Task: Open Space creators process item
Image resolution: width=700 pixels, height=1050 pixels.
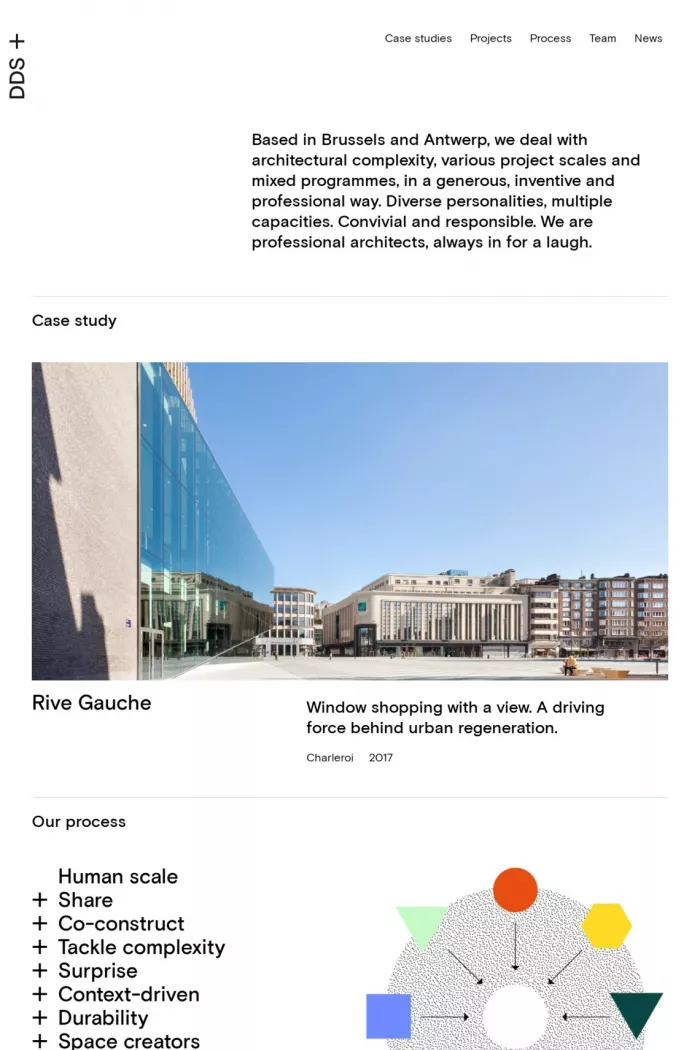Action: [x=128, y=1040]
